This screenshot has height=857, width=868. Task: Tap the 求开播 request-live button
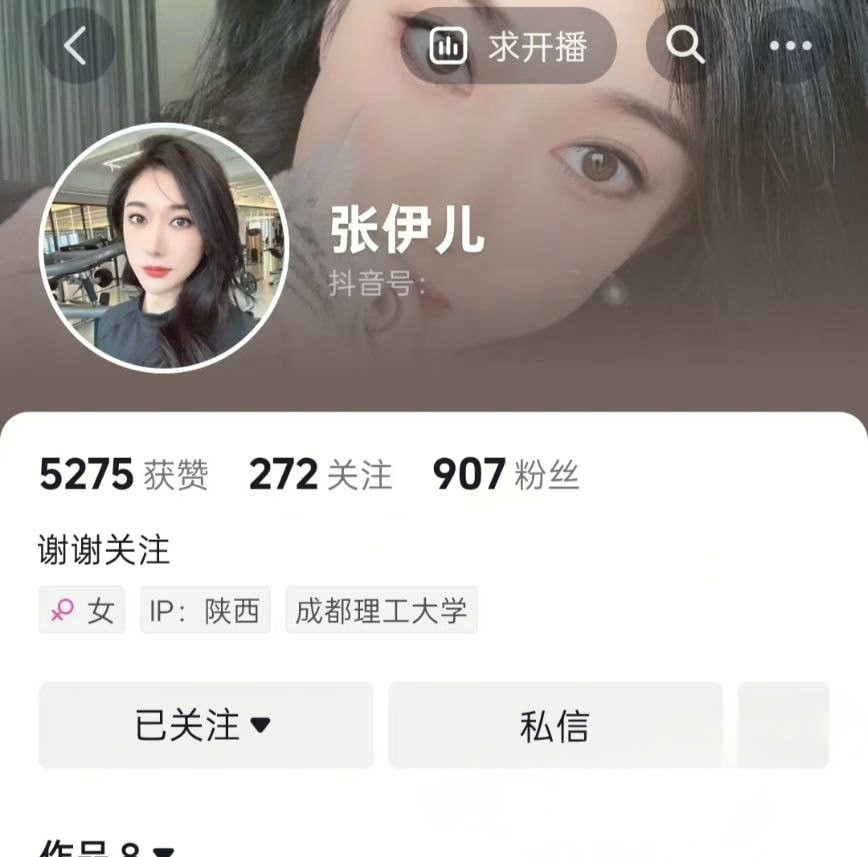click(x=508, y=46)
